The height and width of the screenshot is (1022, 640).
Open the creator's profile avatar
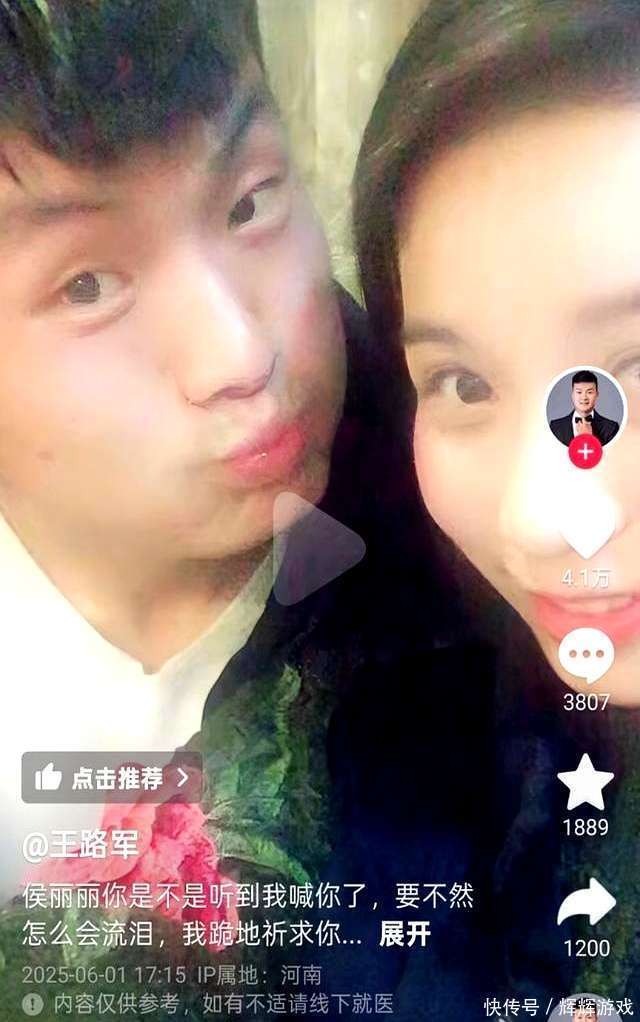point(585,407)
